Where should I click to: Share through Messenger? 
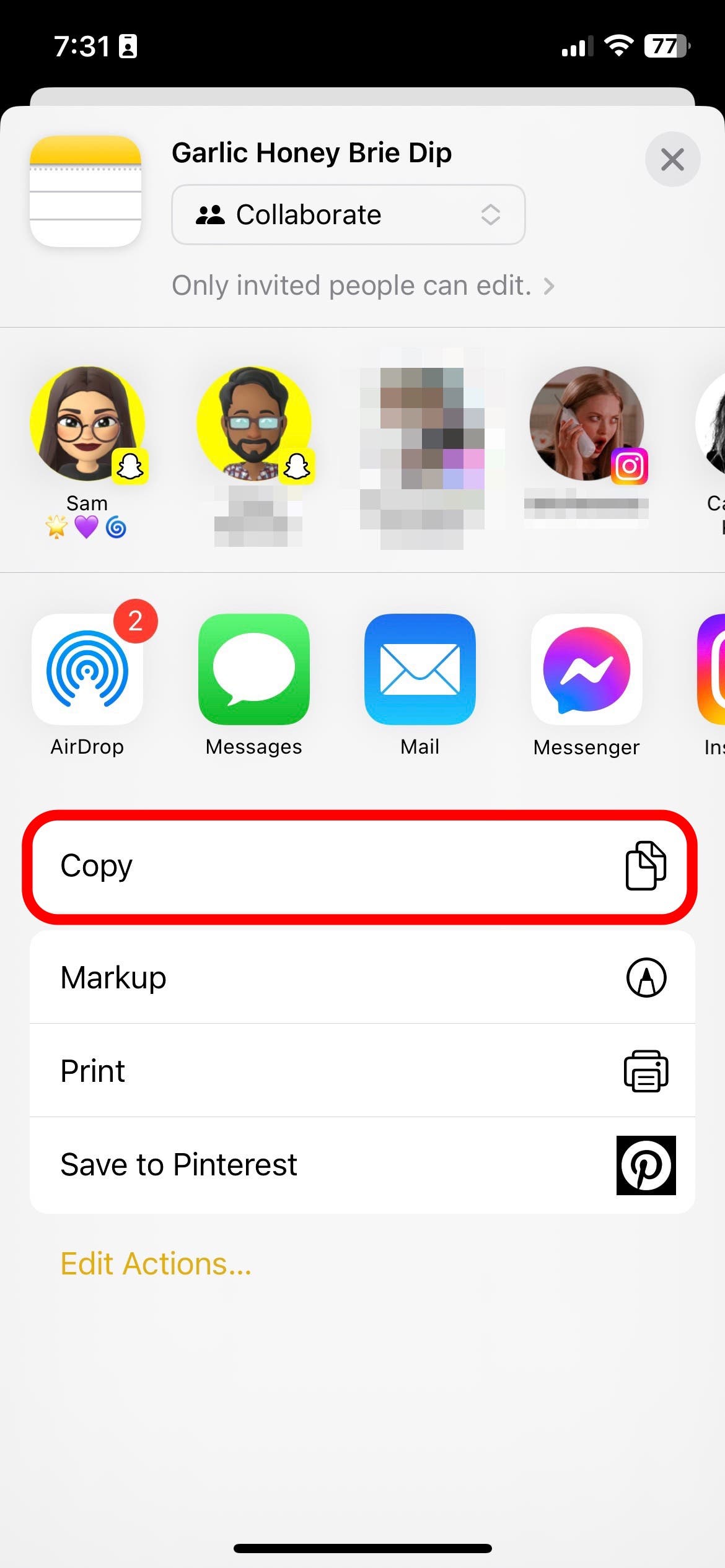tap(586, 669)
